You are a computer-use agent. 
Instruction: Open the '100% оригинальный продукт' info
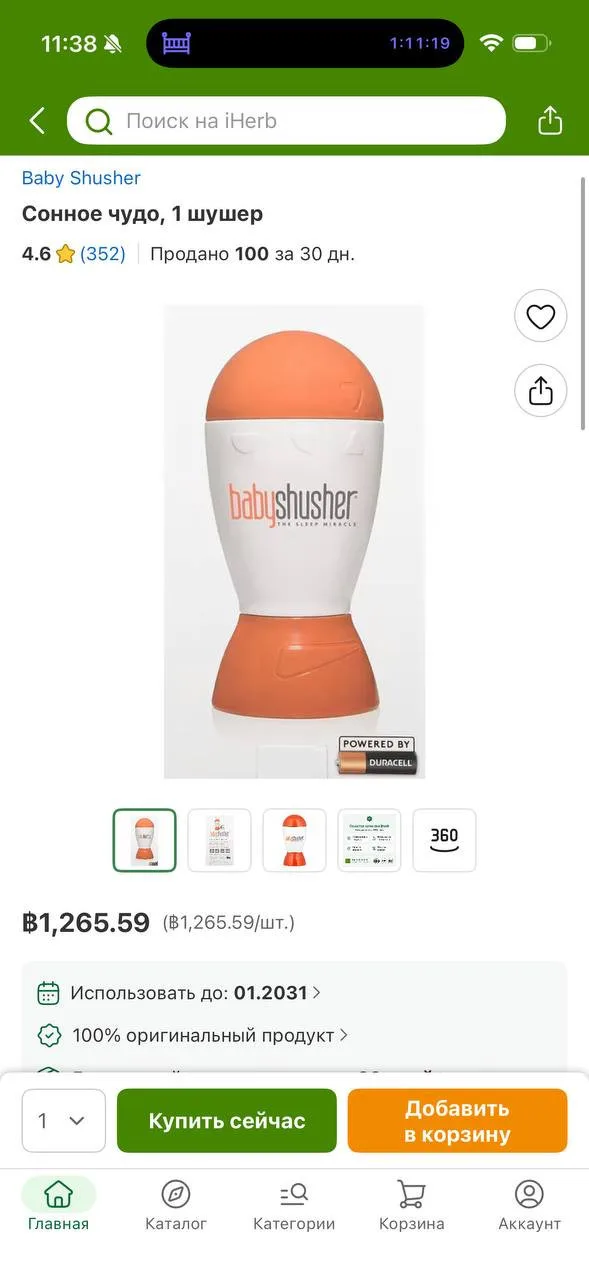192,1035
